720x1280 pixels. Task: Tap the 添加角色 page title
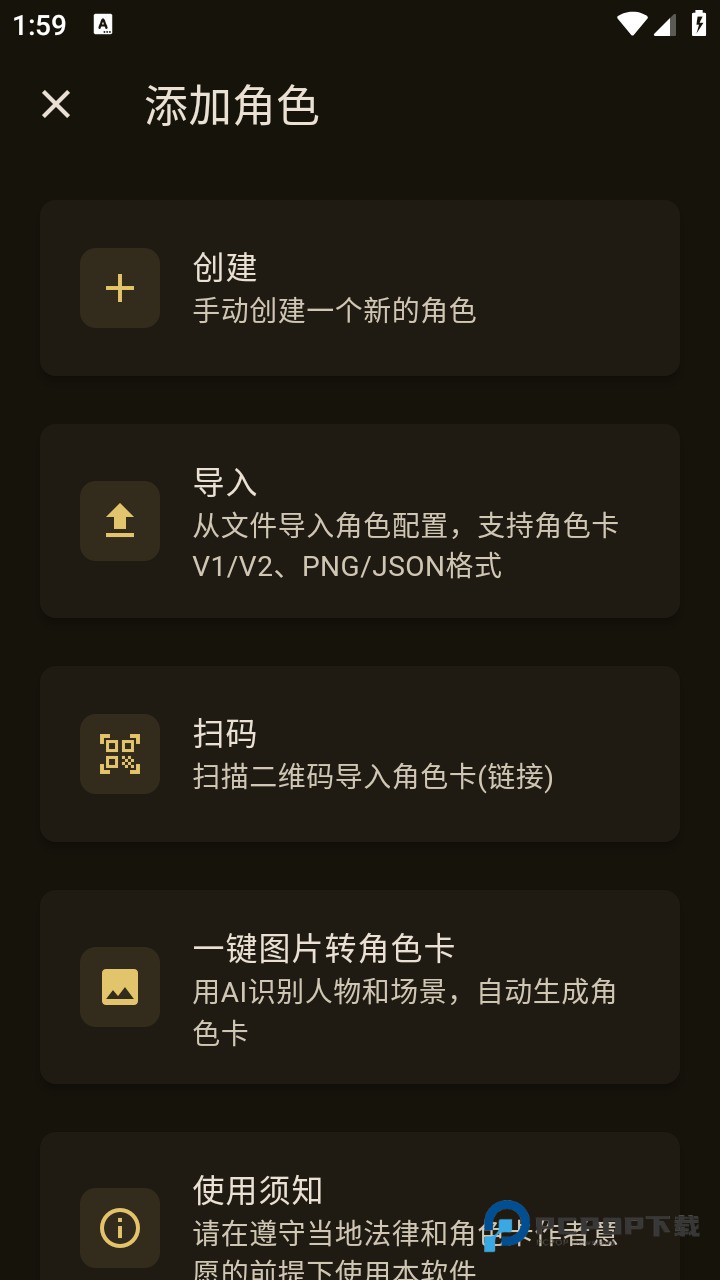coord(230,108)
